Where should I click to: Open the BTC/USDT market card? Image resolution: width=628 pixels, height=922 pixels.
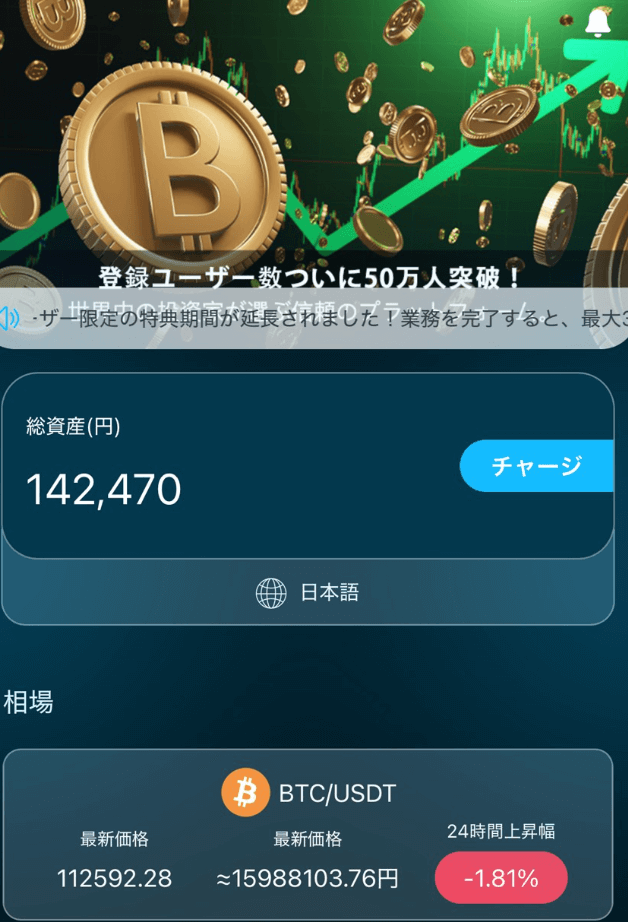(308, 834)
